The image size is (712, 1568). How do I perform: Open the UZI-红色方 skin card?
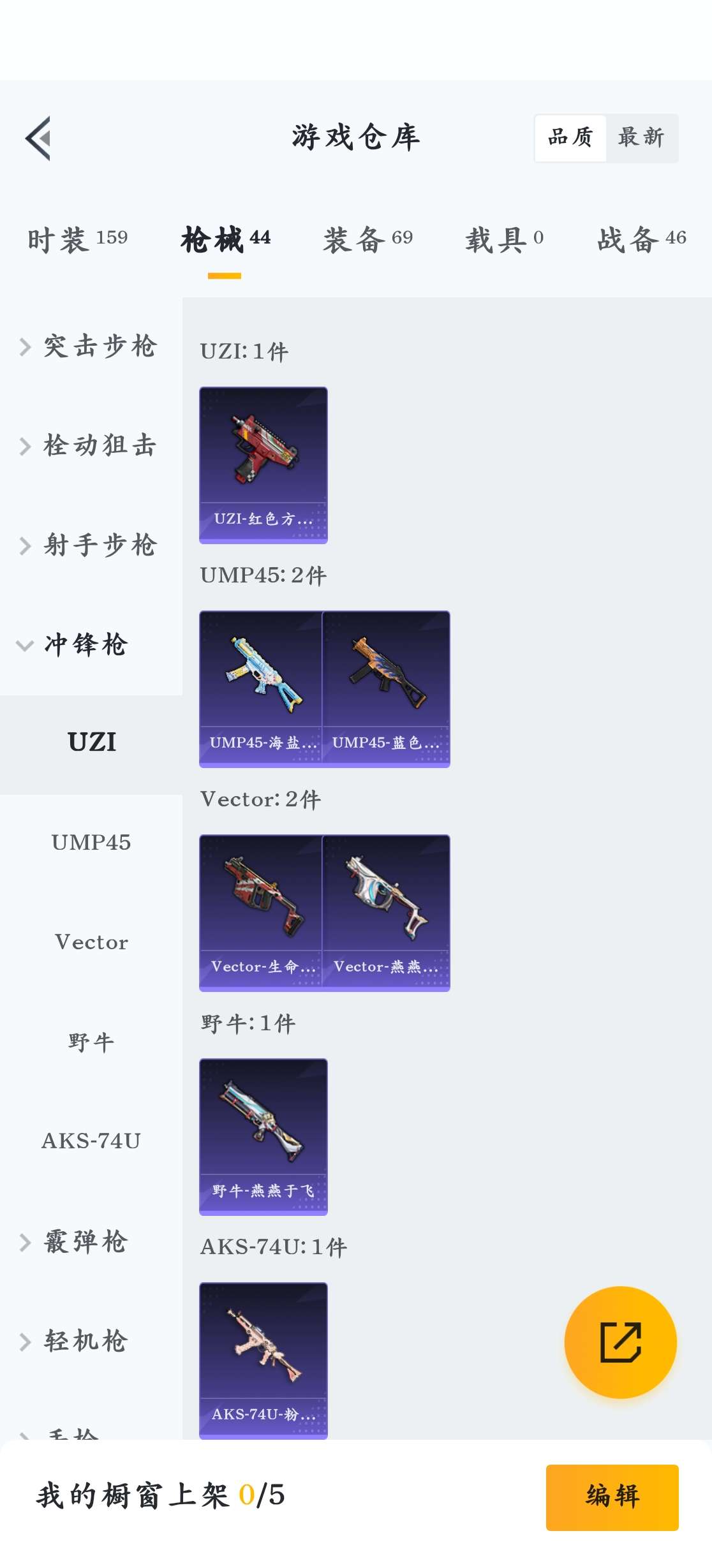click(263, 465)
